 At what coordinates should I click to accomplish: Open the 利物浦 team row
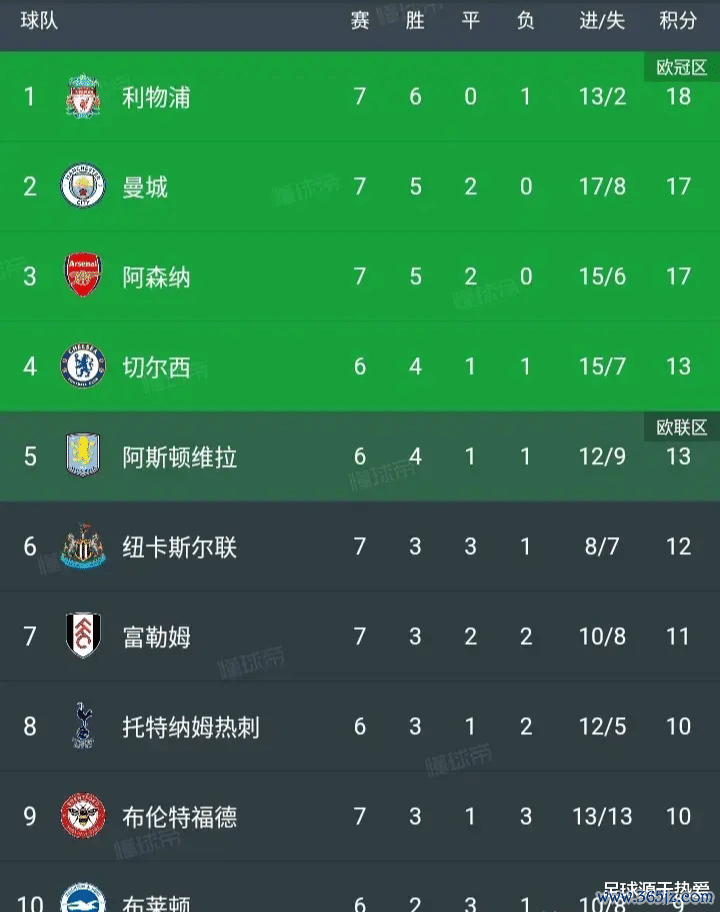pyautogui.click(x=156, y=97)
